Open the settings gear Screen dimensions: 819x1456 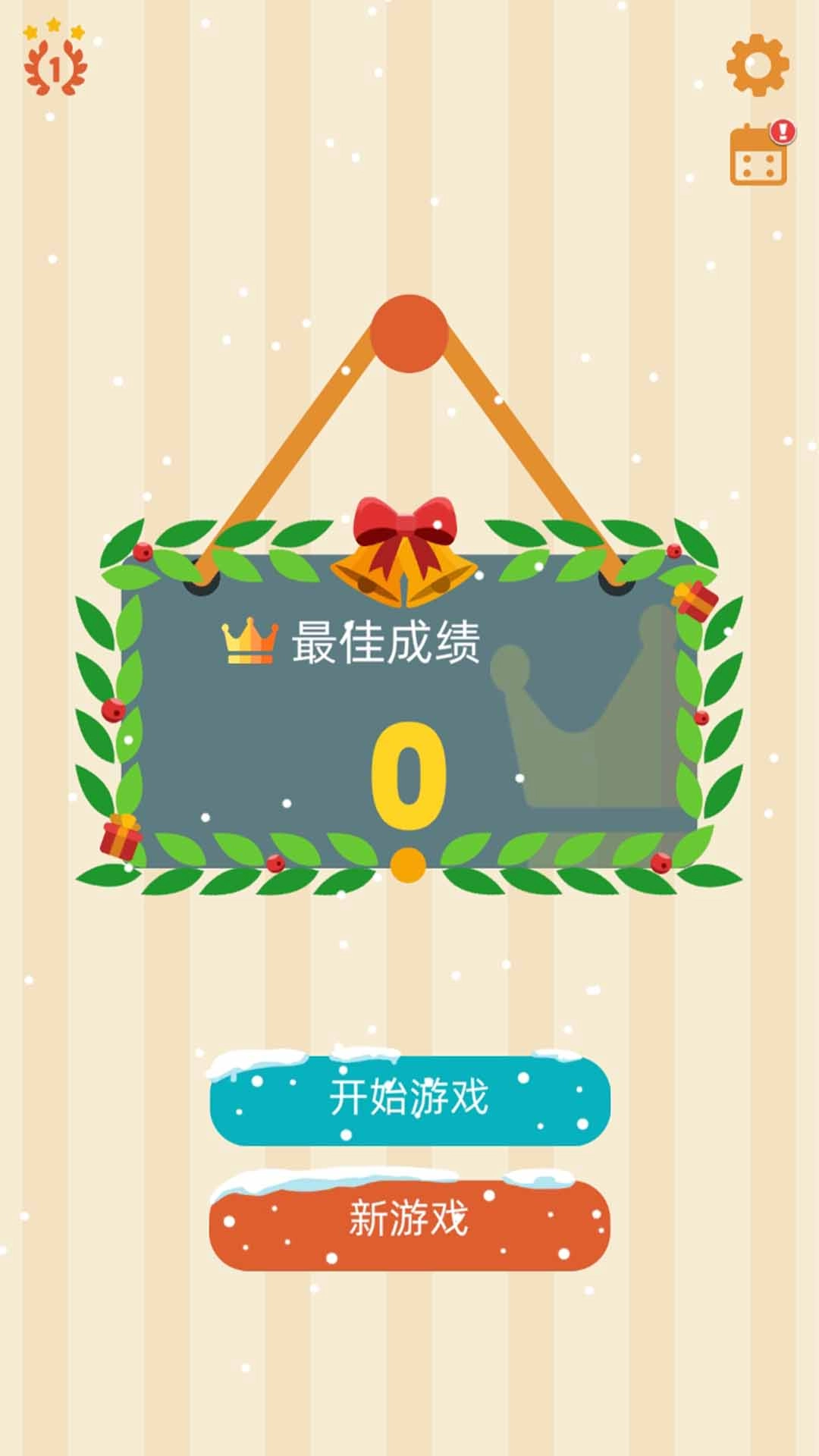757,64
